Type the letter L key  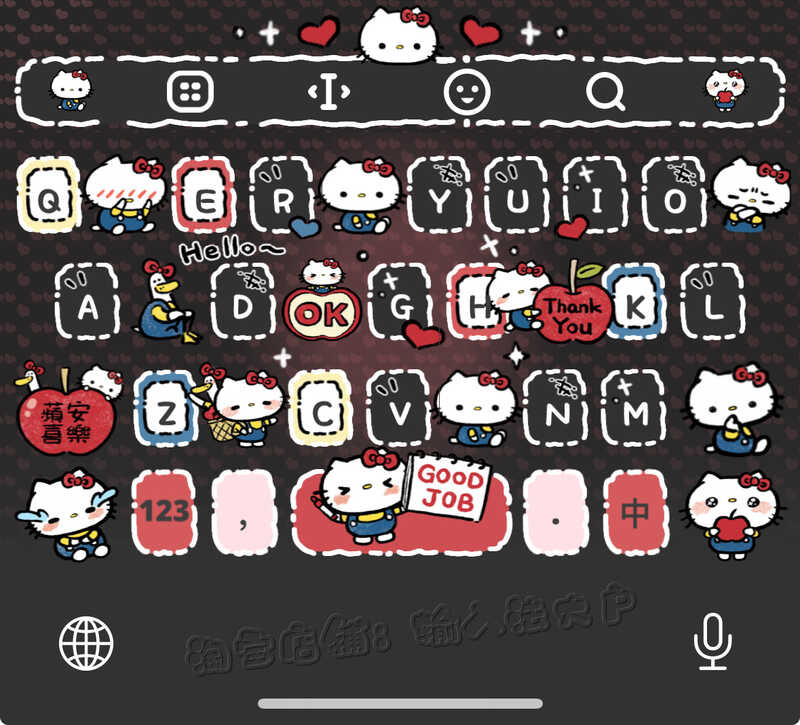tap(713, 302)
